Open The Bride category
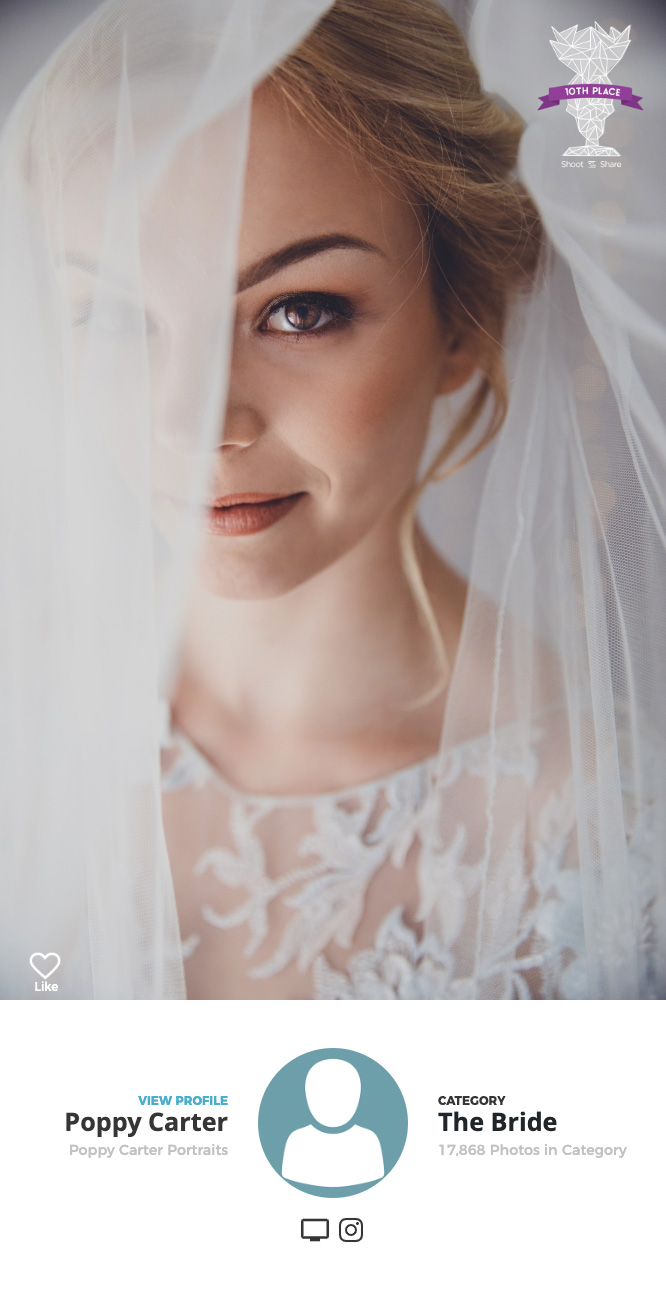This screenshot has height=1290, width=666. click(x=497, y=1122)
